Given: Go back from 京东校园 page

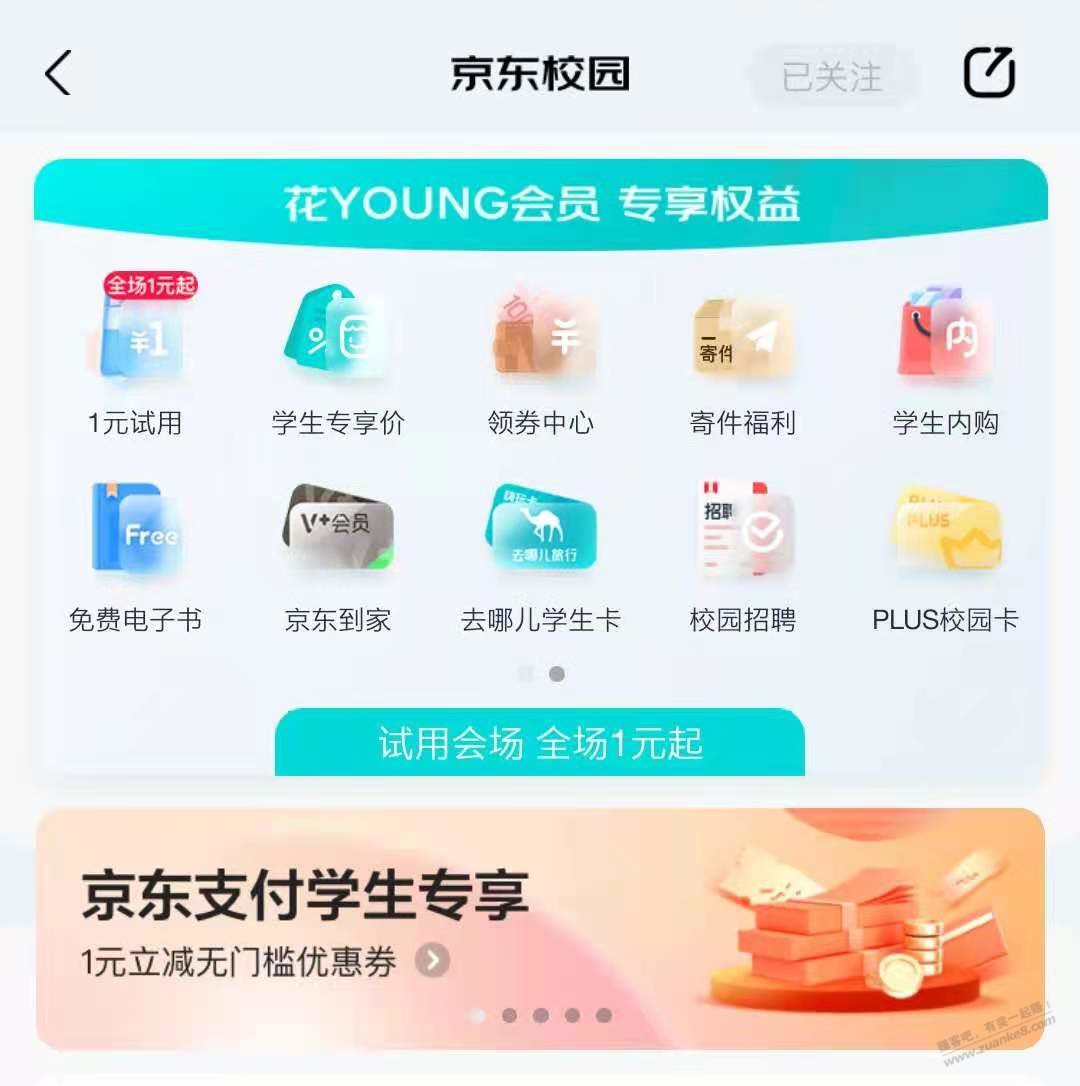Looking at the screenshot, I should point(58,74).
